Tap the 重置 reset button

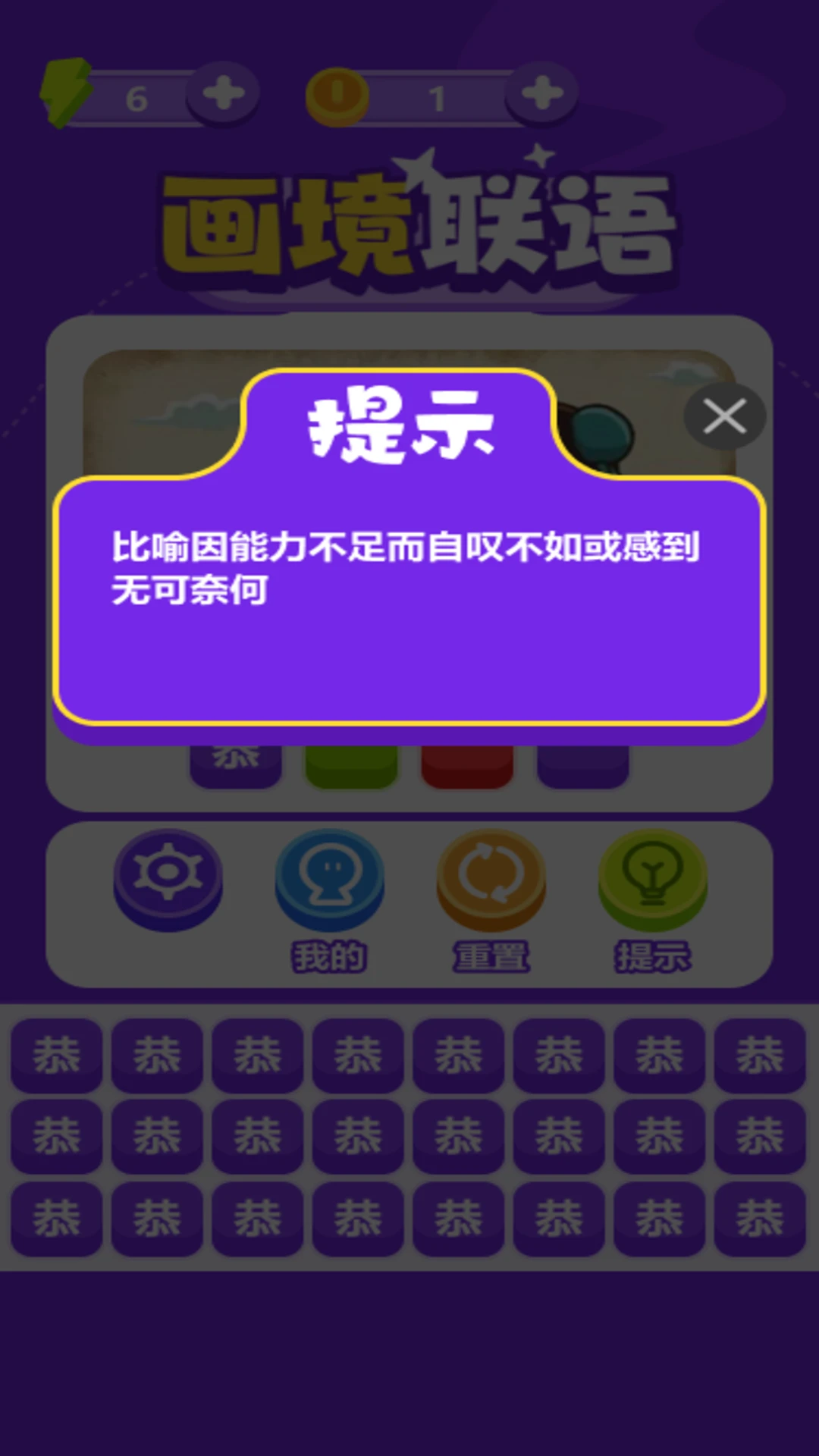491,880
